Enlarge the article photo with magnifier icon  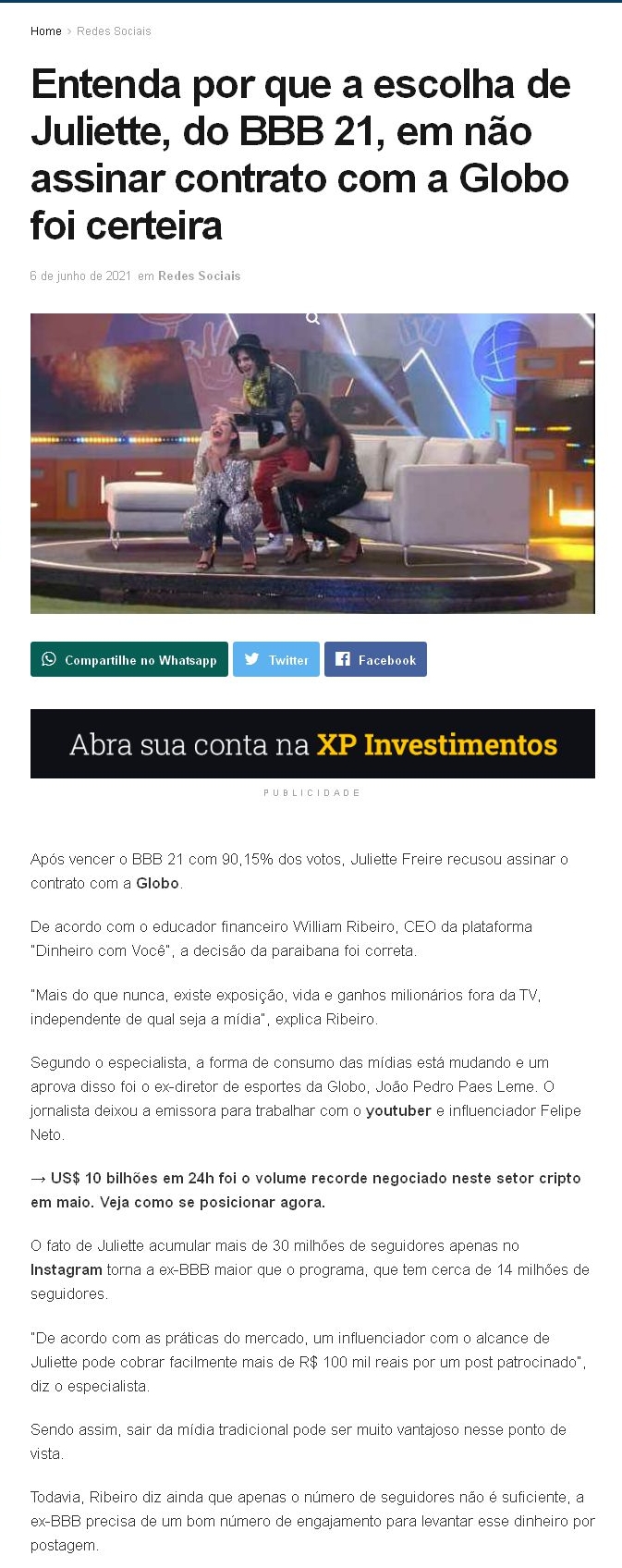click(312, 319)
